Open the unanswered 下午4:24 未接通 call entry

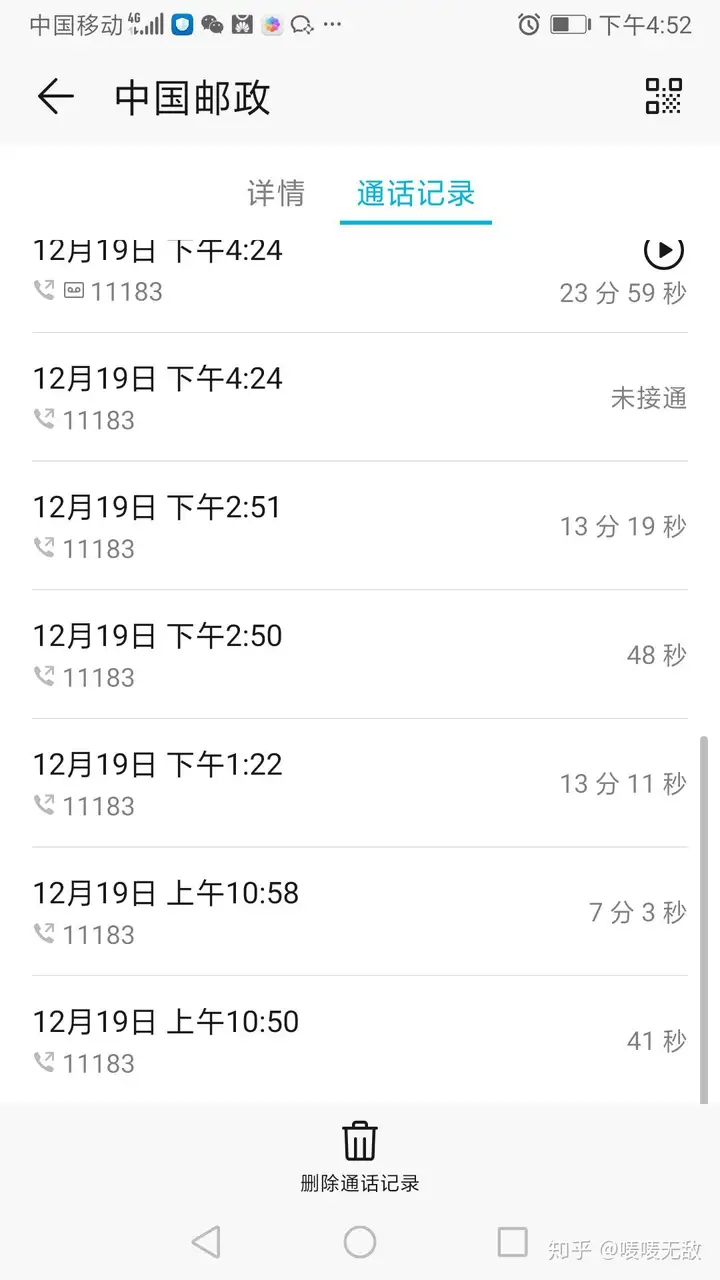[x=360, y=397]
